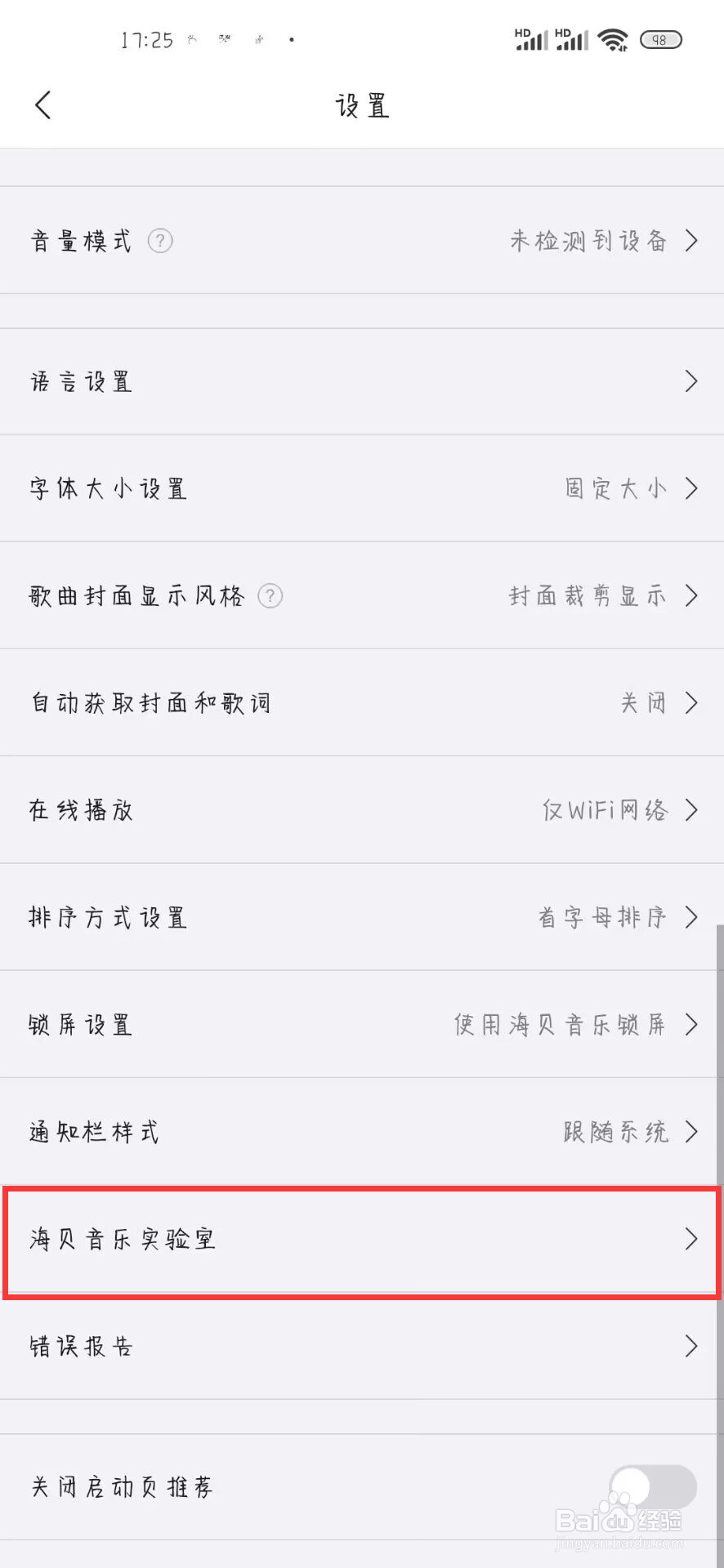Open 海贝音乐实验室 (HiBy Music Lab)
This screenshot has width=724, height=1568.
point(362,1240)
